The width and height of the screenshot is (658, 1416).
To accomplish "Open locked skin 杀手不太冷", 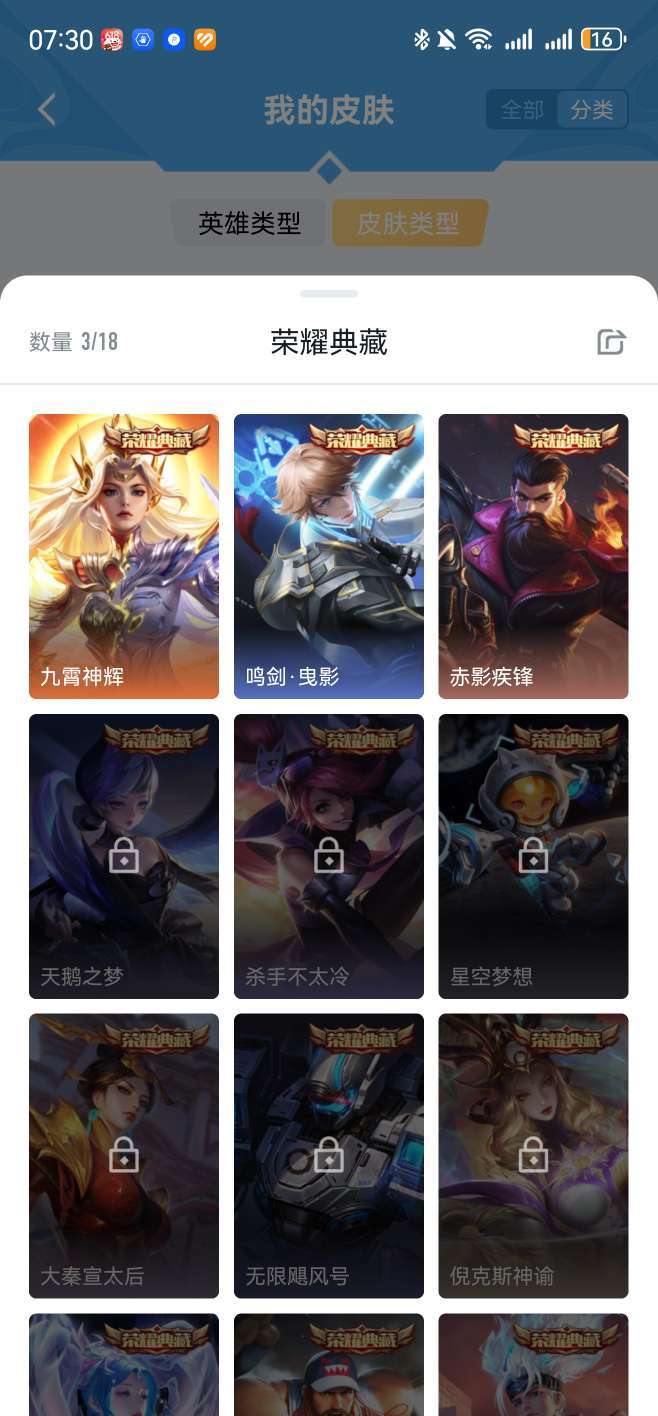I will [329, 856].
